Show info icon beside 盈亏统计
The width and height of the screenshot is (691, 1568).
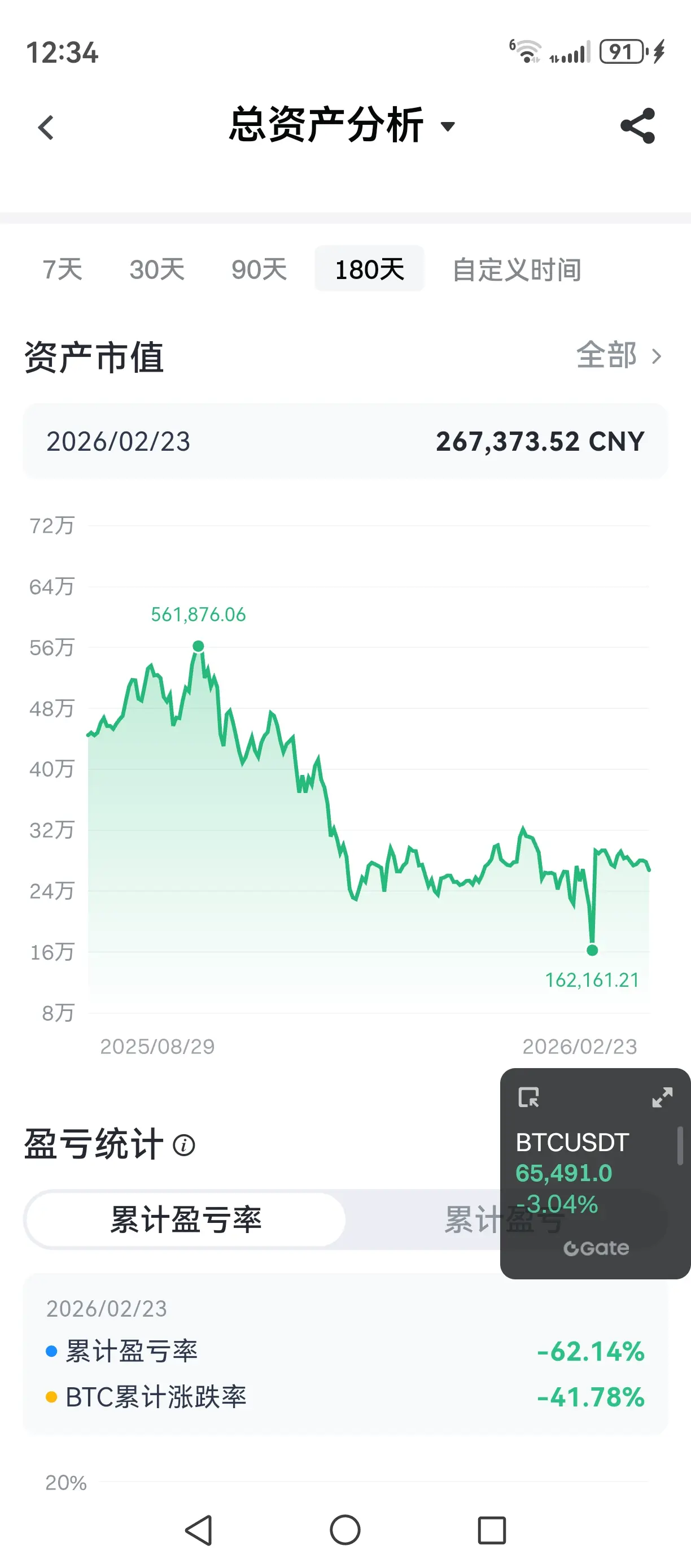point(183,1145)
